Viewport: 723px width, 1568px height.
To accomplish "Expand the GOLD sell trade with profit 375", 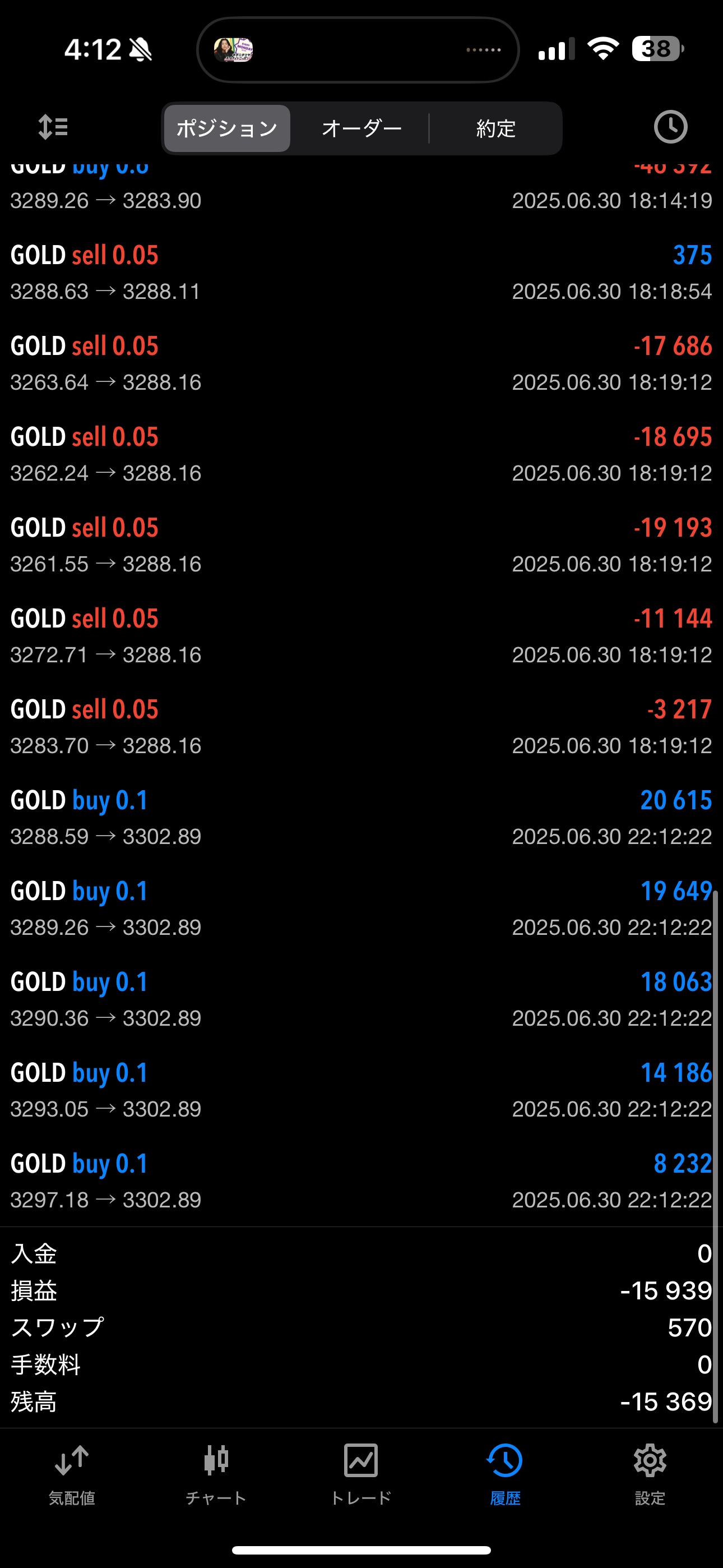I will [361, 273].
